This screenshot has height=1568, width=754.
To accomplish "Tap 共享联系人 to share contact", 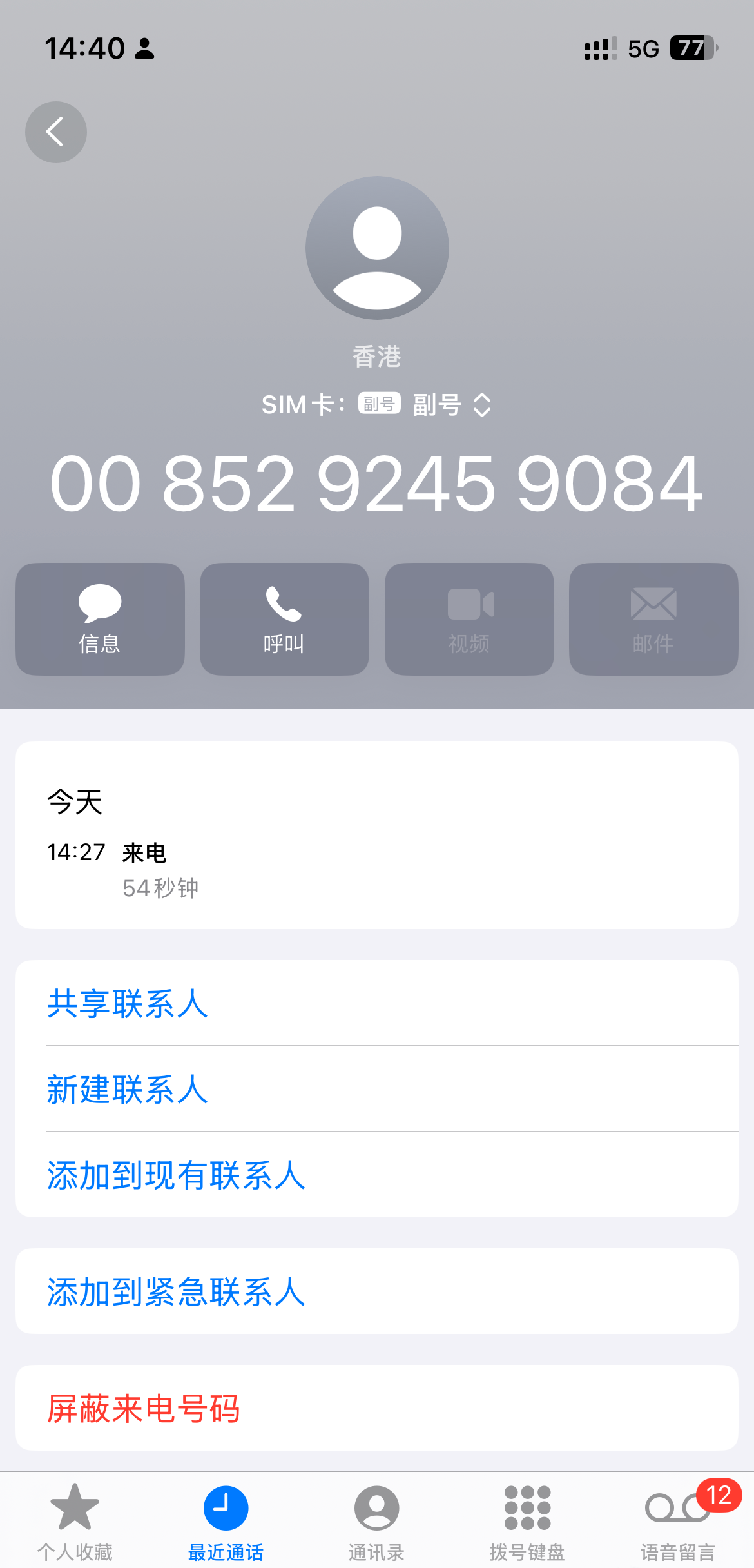I will (x=377, y=1003).
